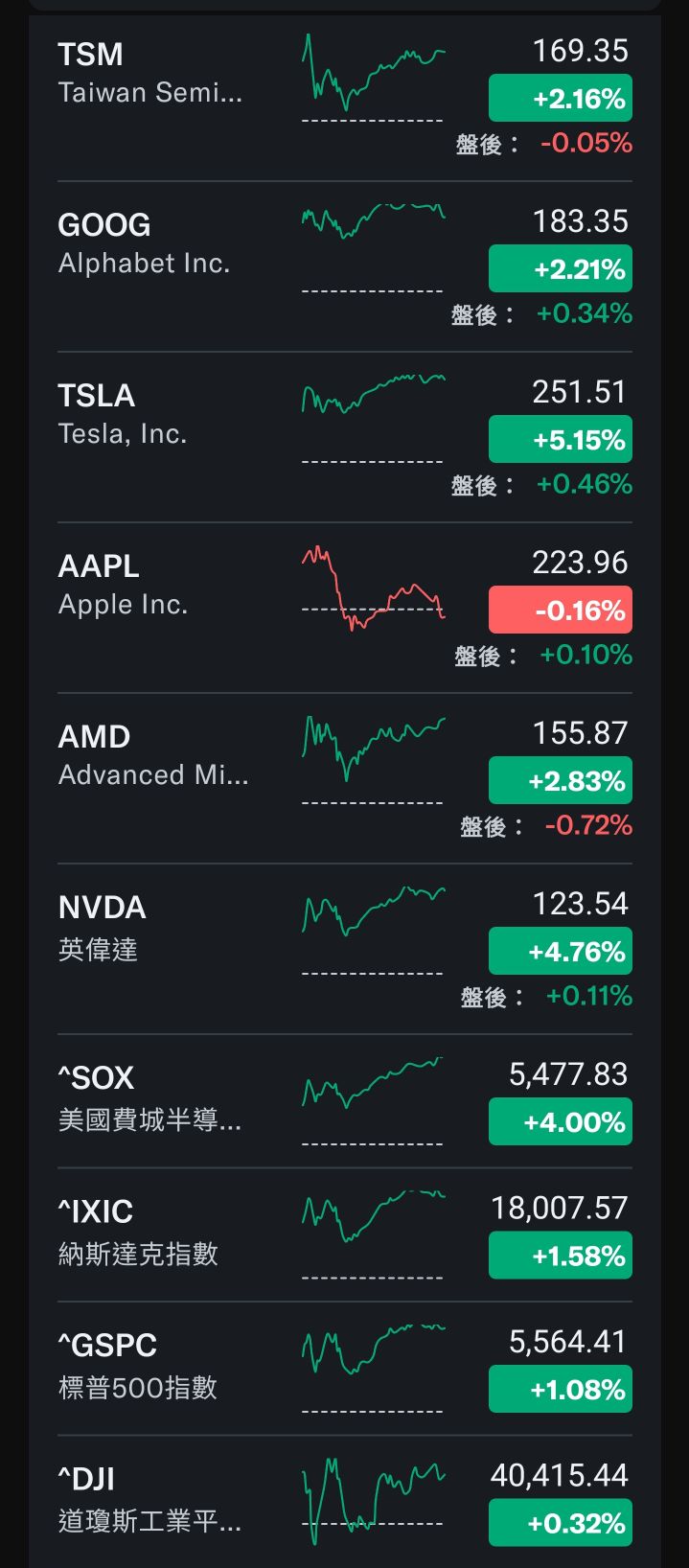Open the ^GSPC 標普500指數 row

[x=138, y=1366]
